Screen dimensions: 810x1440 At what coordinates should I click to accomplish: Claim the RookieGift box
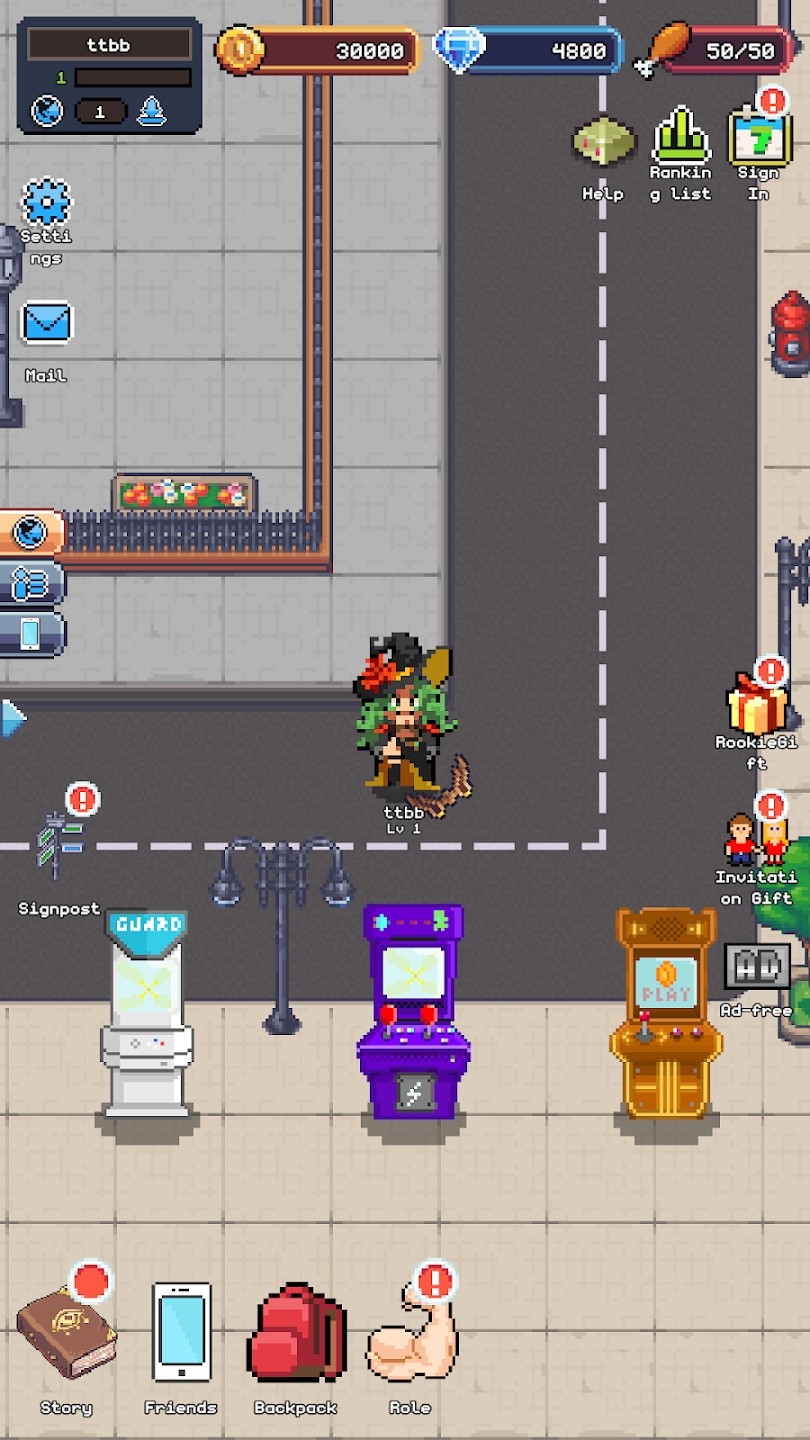(x=757, y=704)
